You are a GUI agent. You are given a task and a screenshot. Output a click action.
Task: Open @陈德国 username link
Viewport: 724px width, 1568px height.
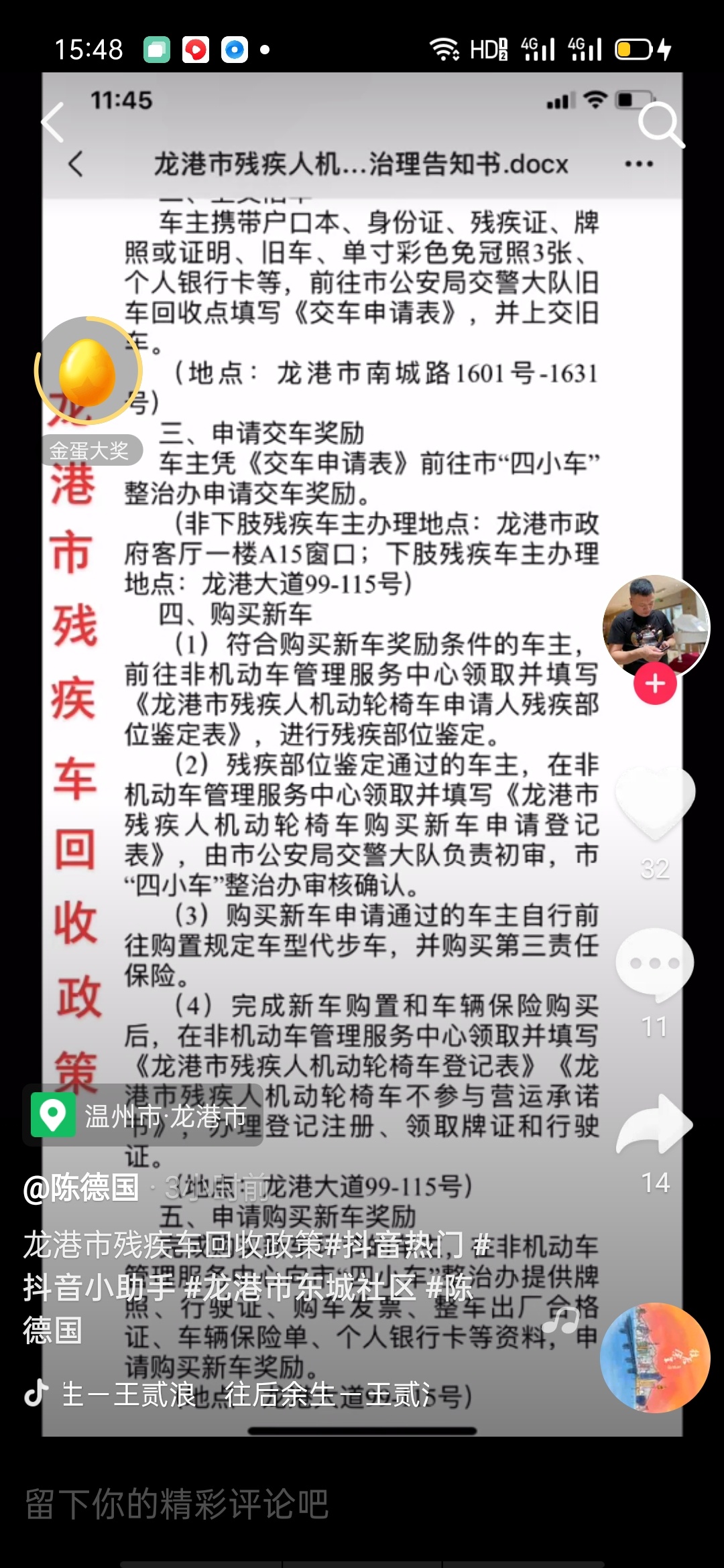click(82, 1188)
